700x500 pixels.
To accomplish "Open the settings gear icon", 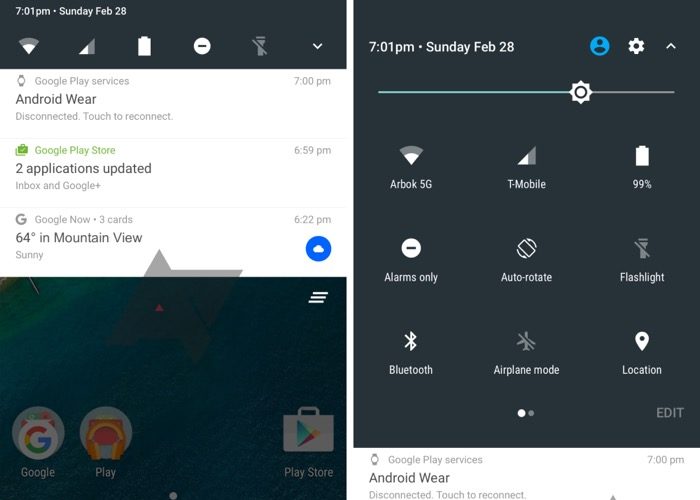I will tap(636, 46).
